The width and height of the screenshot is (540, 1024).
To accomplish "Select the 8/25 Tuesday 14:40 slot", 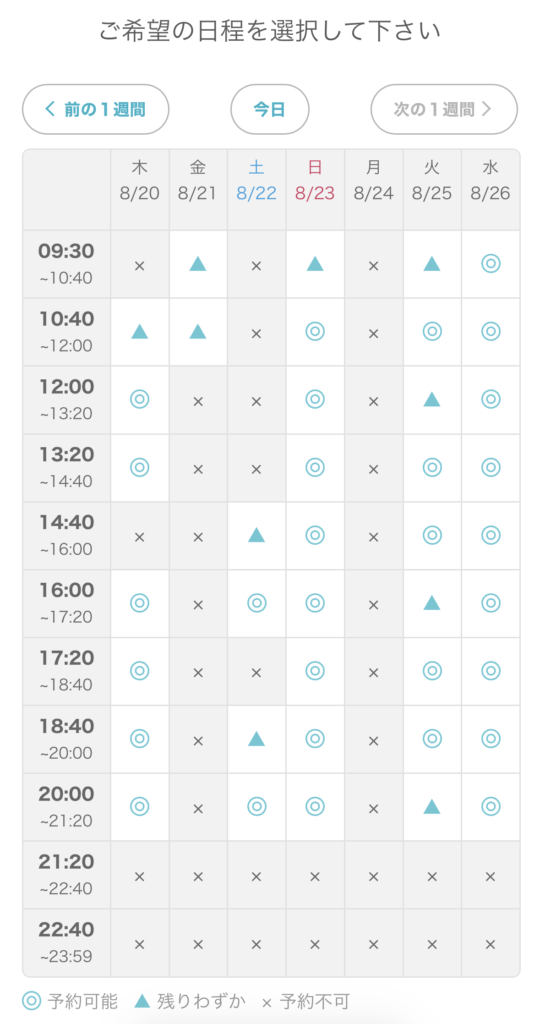I will (432, 536).
